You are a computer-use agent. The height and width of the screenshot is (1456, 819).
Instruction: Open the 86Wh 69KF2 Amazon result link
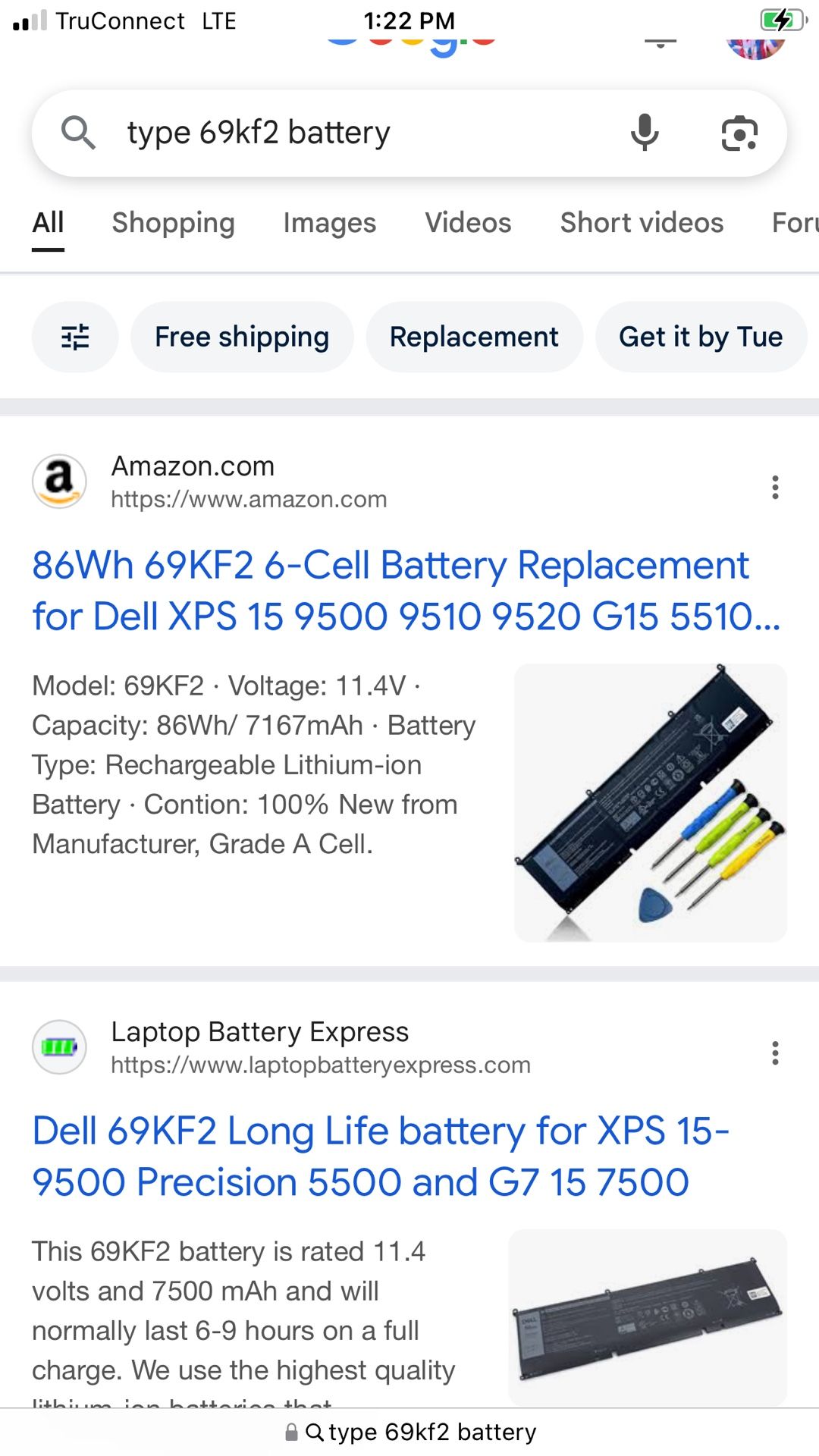(x=391, y=590)
